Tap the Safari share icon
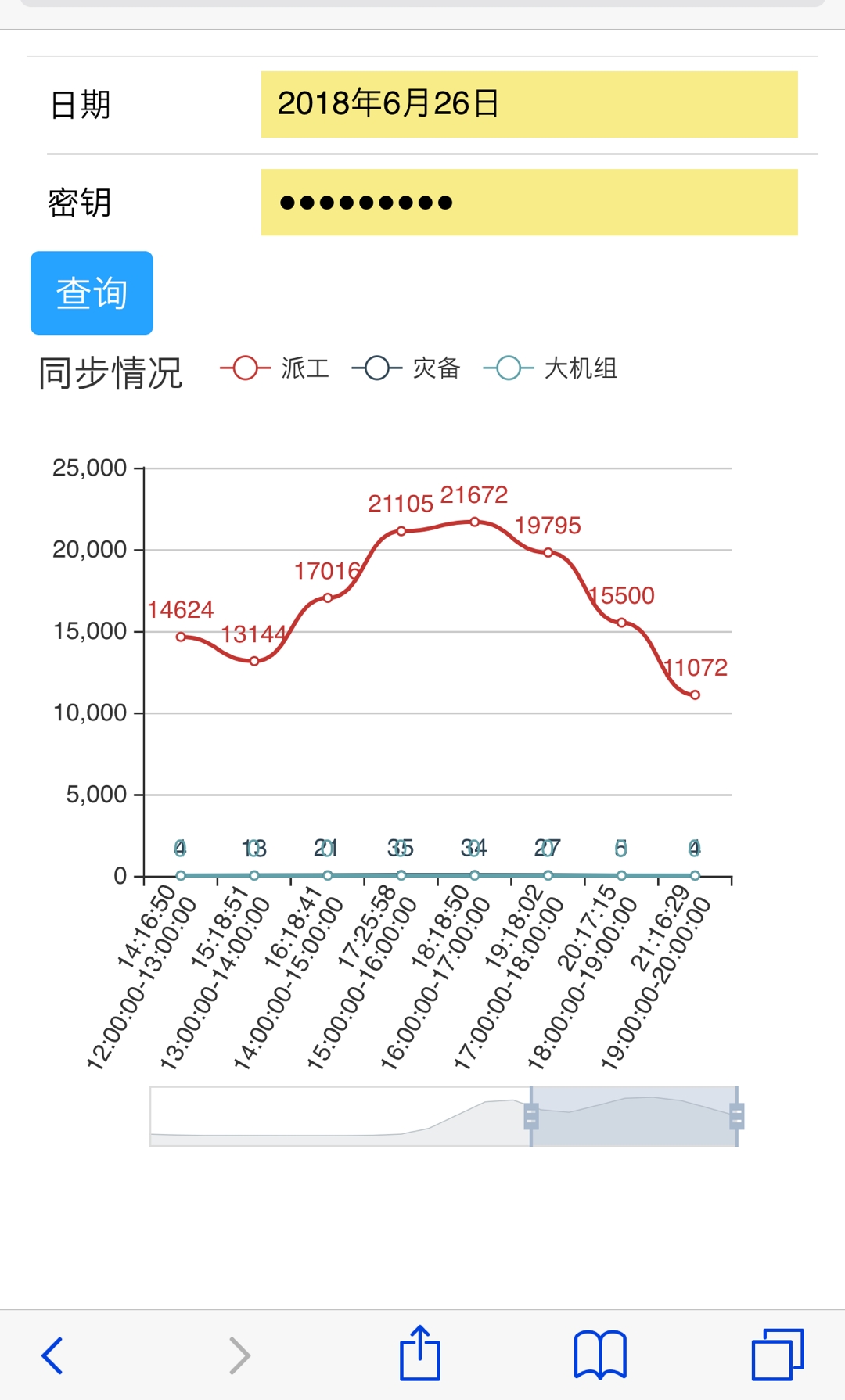Viewport: 845px width, 1400px height. pyautogui.click(x=419, y=1355)
